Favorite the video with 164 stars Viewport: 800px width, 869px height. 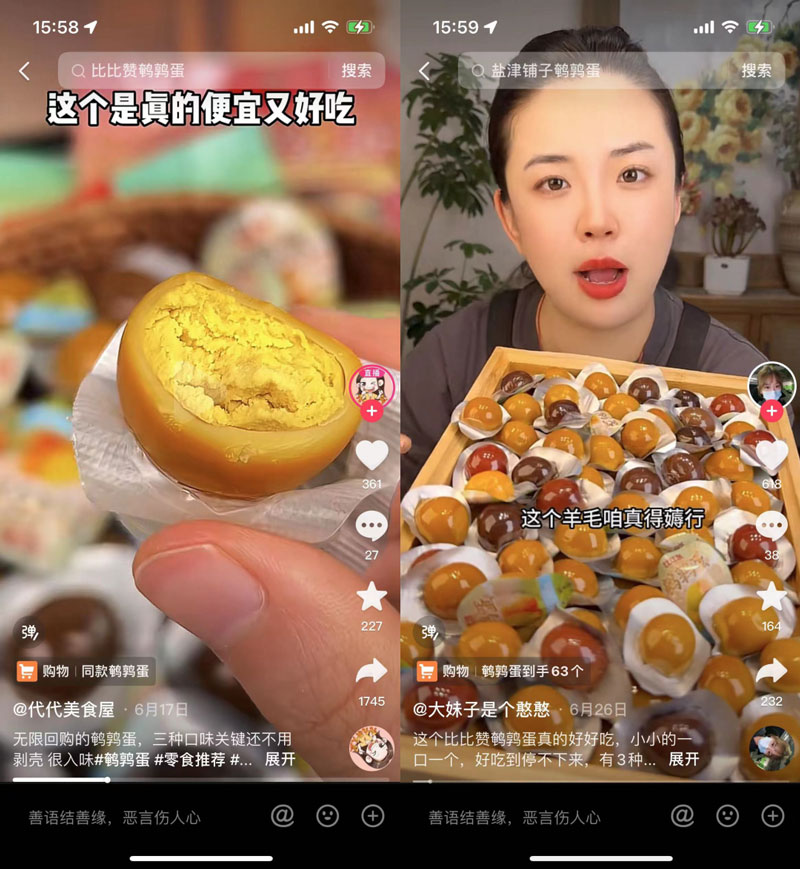point(771,597)
